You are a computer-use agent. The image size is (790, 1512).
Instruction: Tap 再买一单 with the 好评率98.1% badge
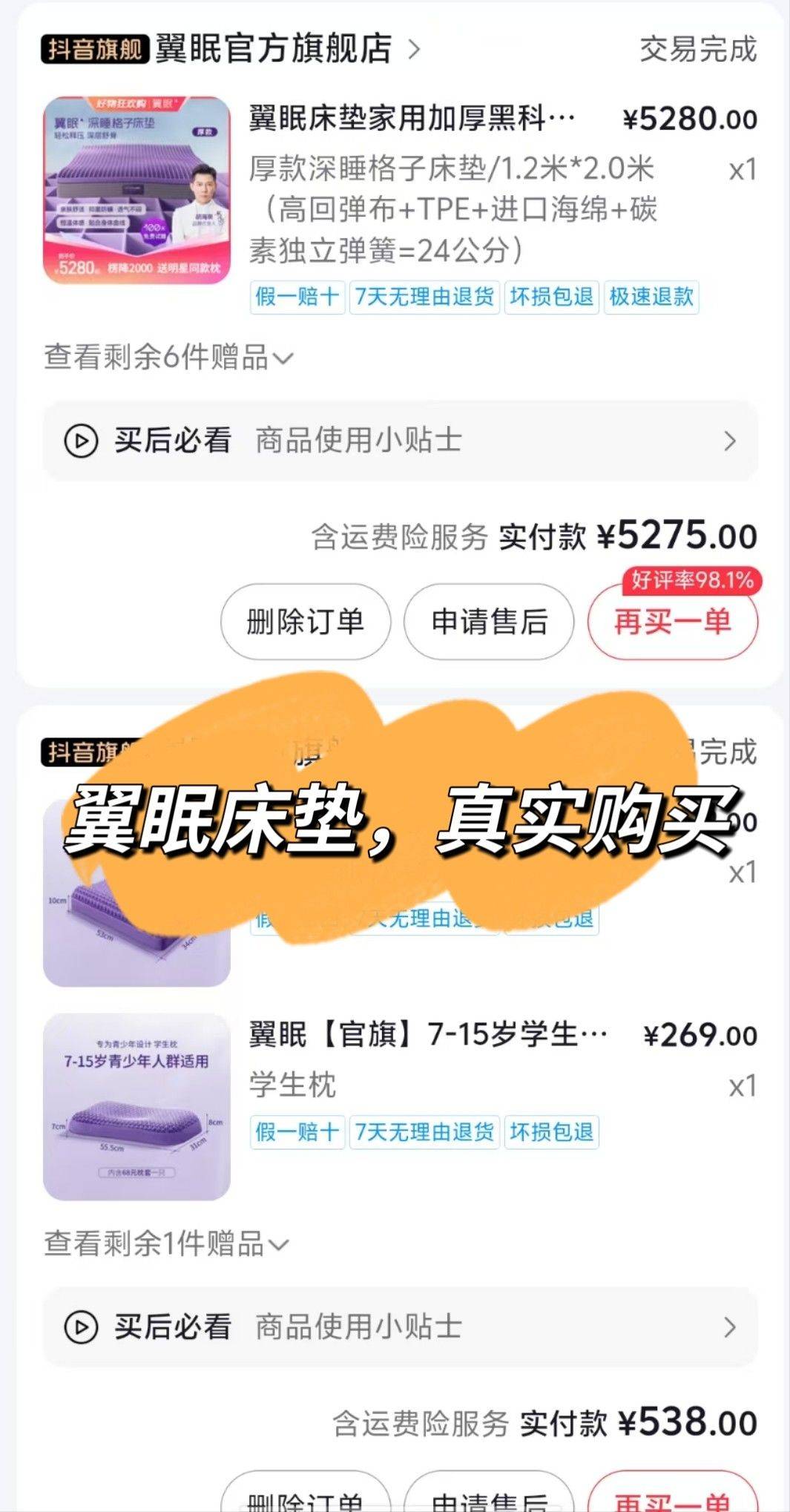point(673,622)
